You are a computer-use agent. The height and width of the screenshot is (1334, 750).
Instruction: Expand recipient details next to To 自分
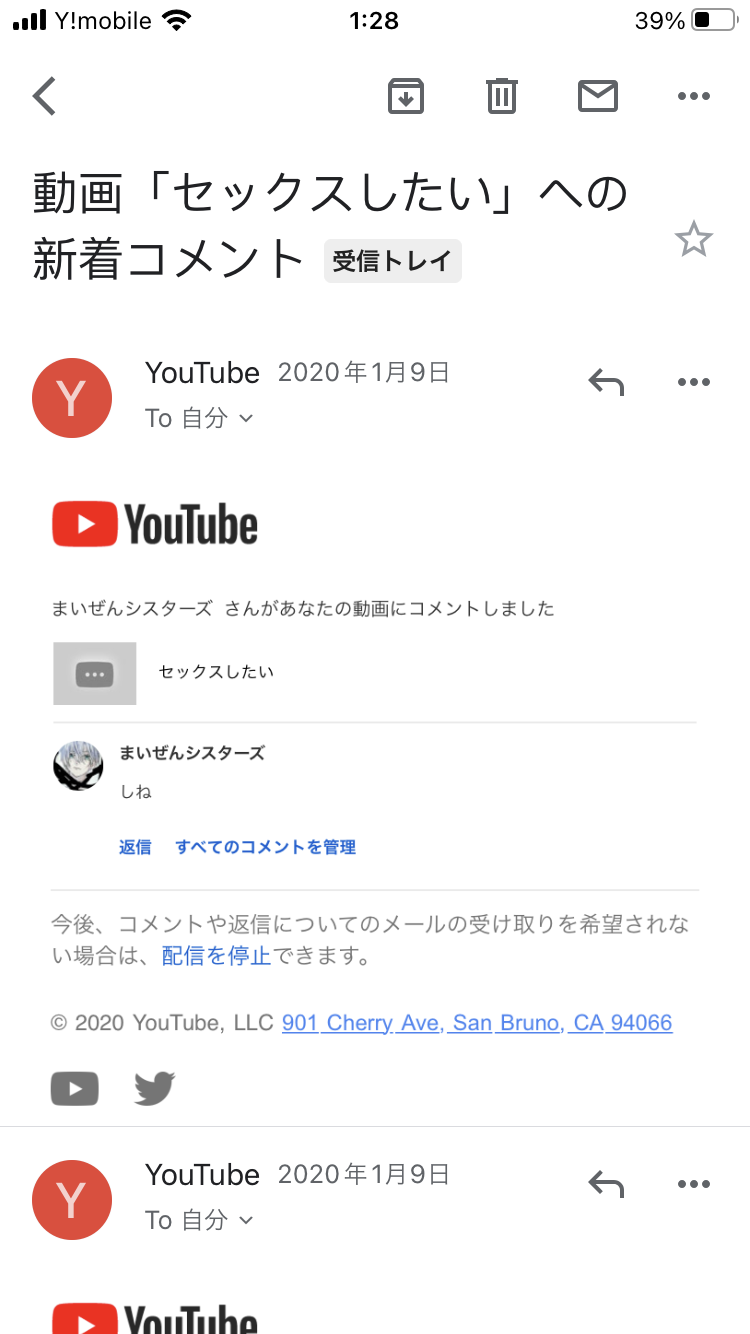point(246,419)
